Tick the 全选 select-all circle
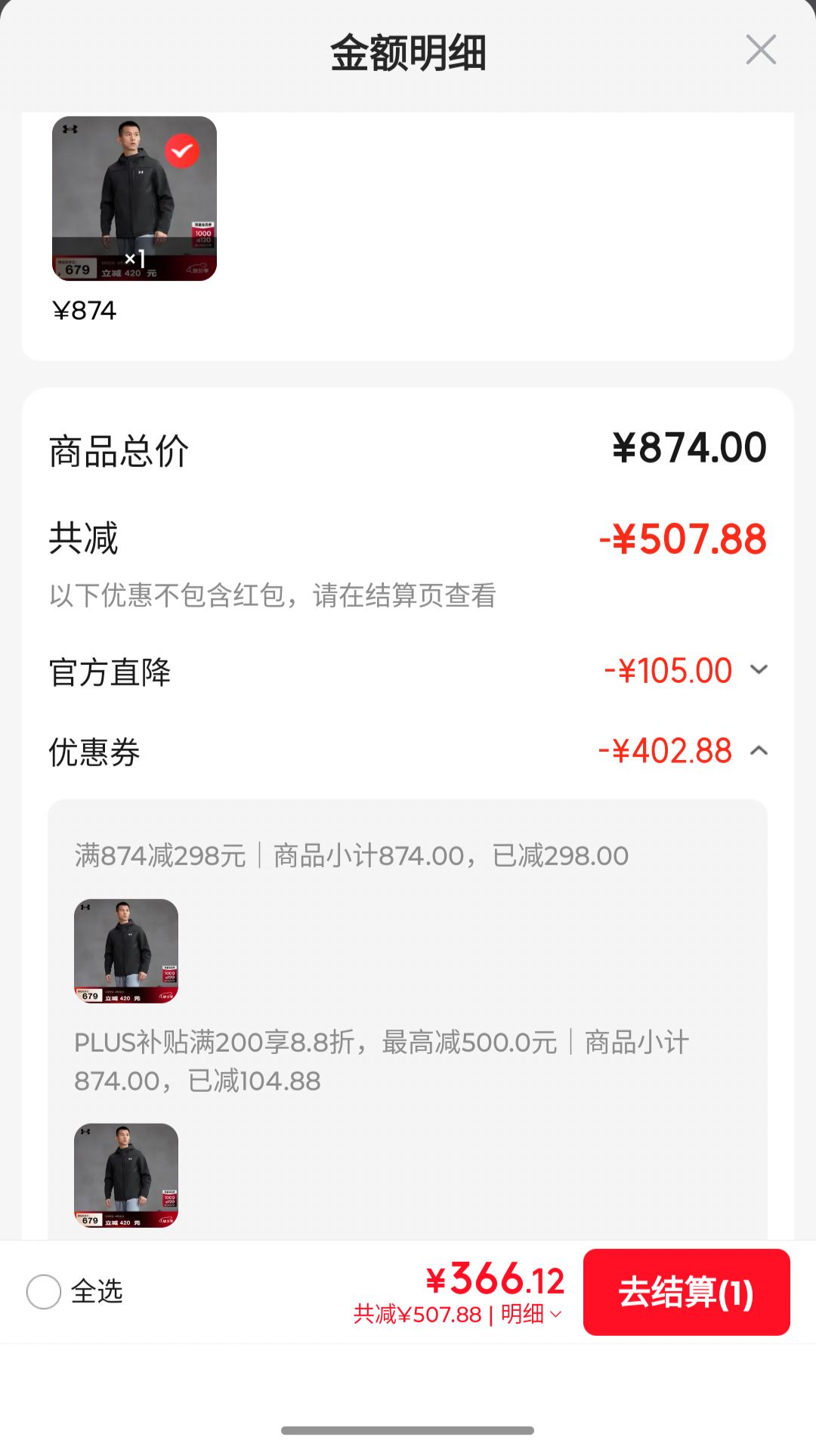816x1456 pixels. click(44, 1291)
